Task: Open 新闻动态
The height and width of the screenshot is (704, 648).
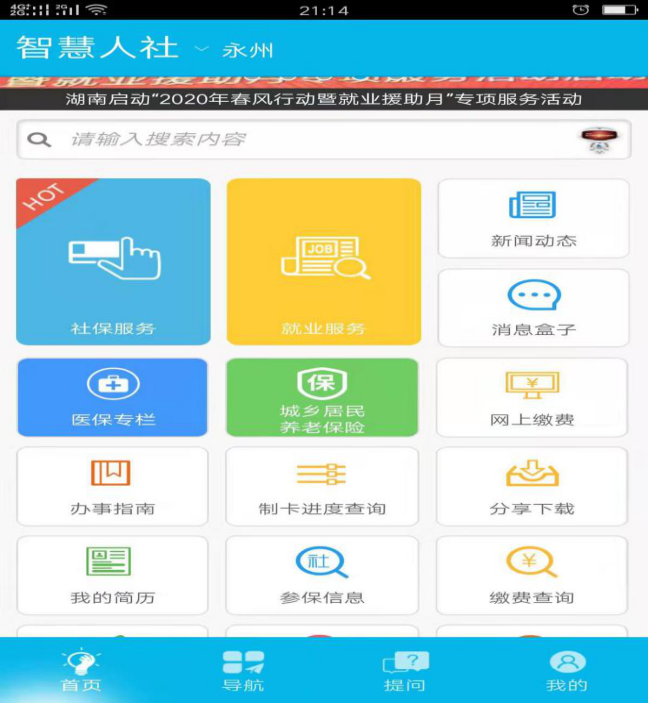Action: click(x=533, y=219)
